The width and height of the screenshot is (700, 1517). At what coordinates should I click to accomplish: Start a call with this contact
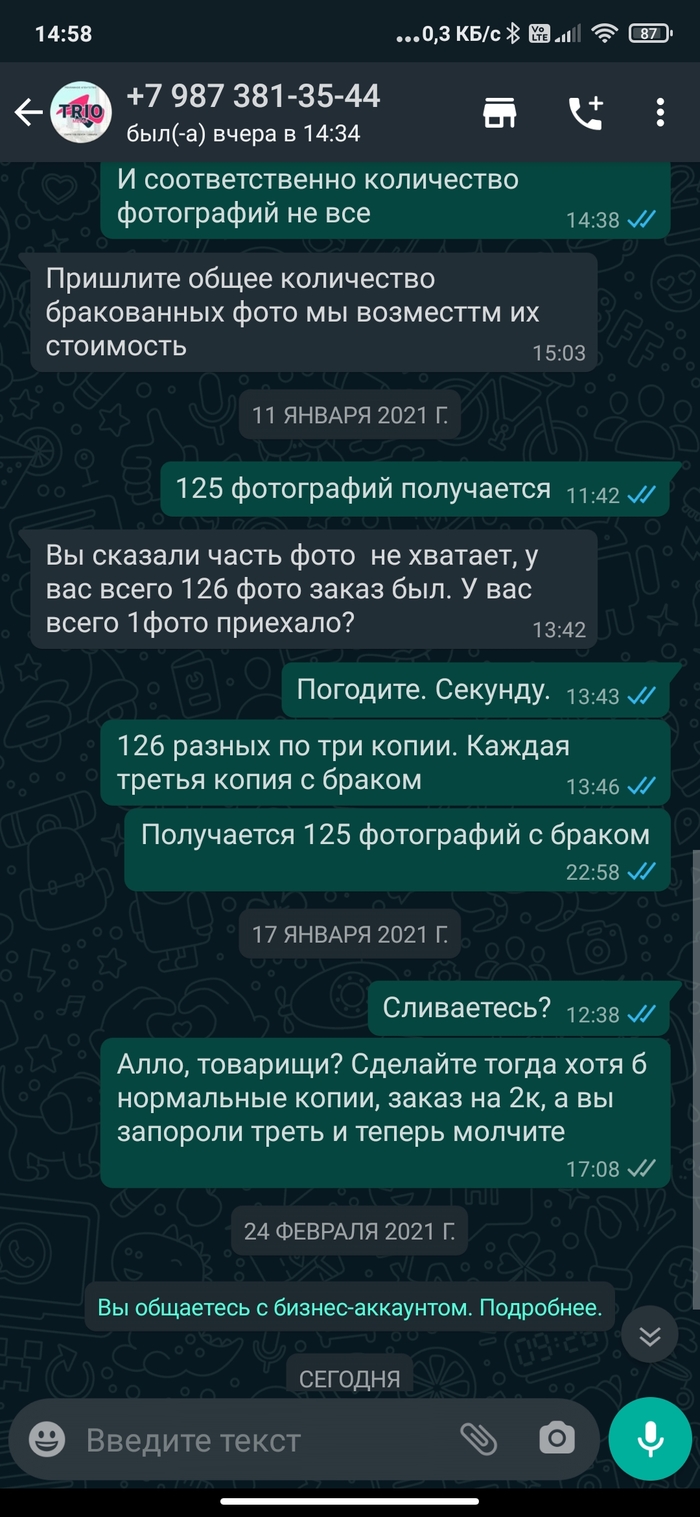point(585,113)
